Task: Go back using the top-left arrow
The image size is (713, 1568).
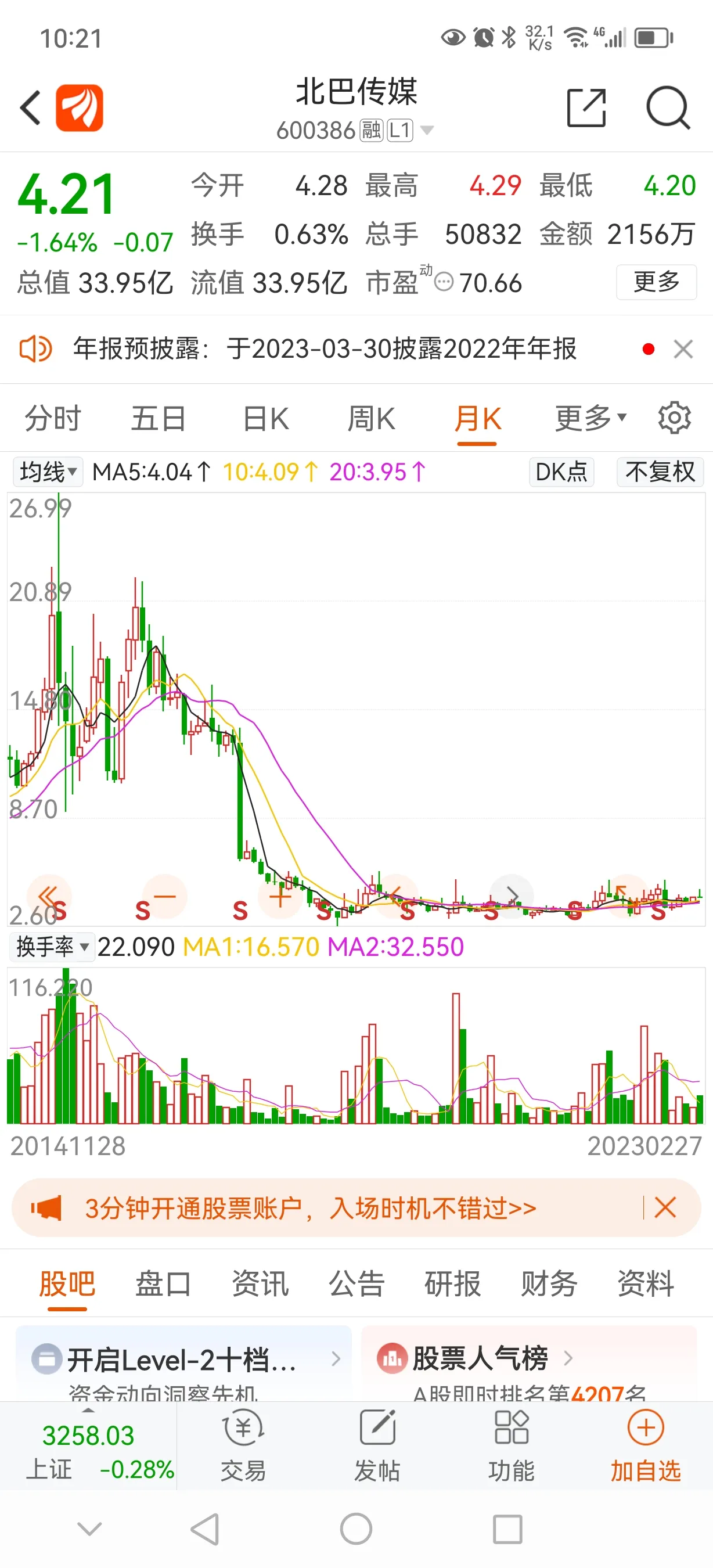Action: pyautogui.click(x=30, y=108)
